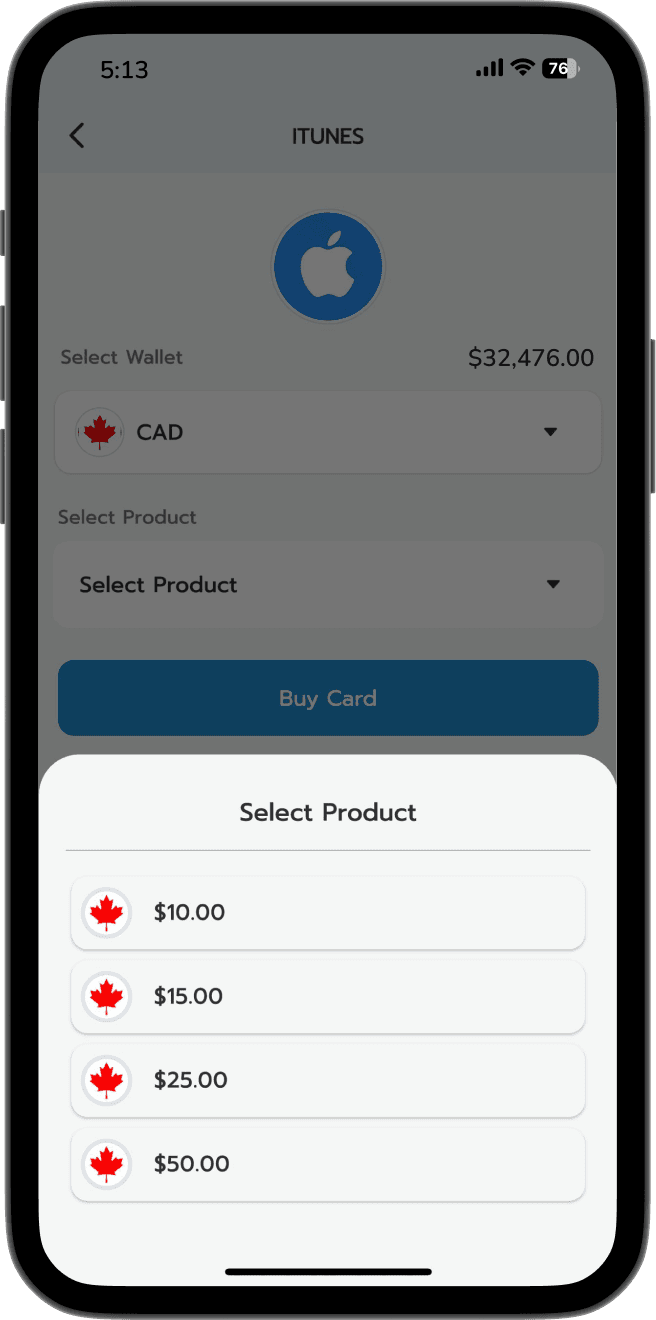Choose the $15.00 gift card option
Image resolution: width=656 pixels, height=1320 pixels.
coord(327,997)
